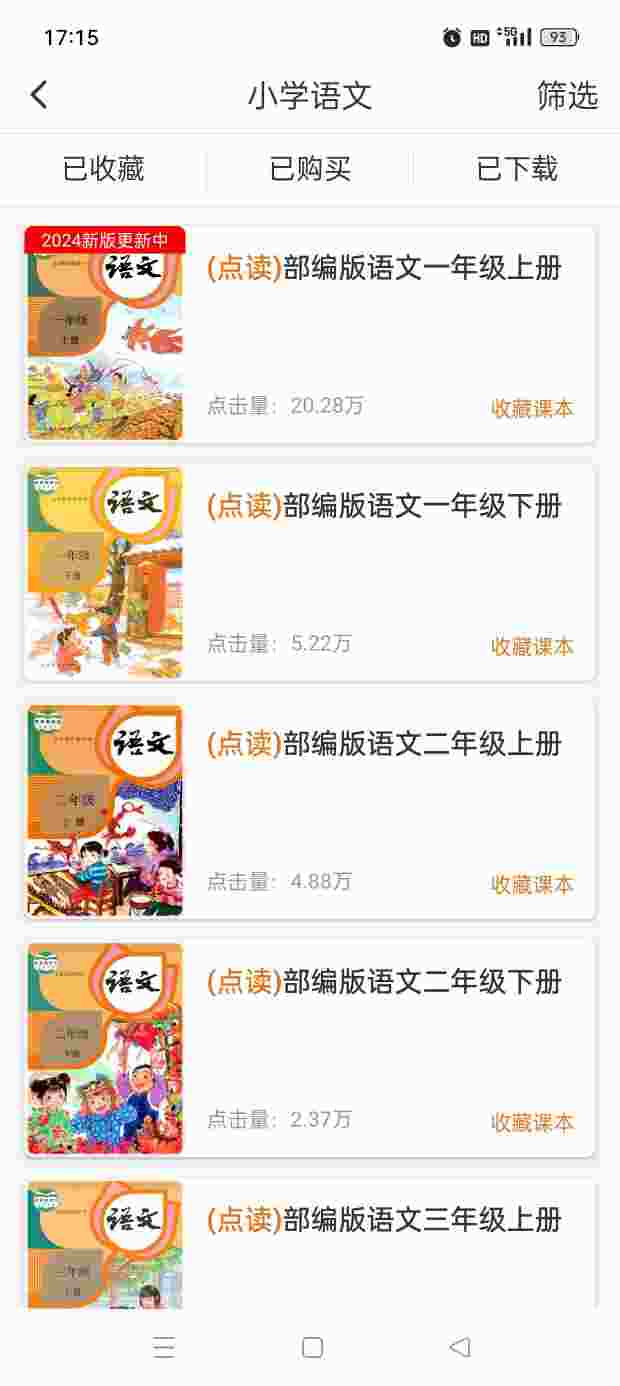The width and height of the screenshot is (620, 1386).
Task: Tap 收藏课本 for 二年级下册
Action: pos(532,1122)
